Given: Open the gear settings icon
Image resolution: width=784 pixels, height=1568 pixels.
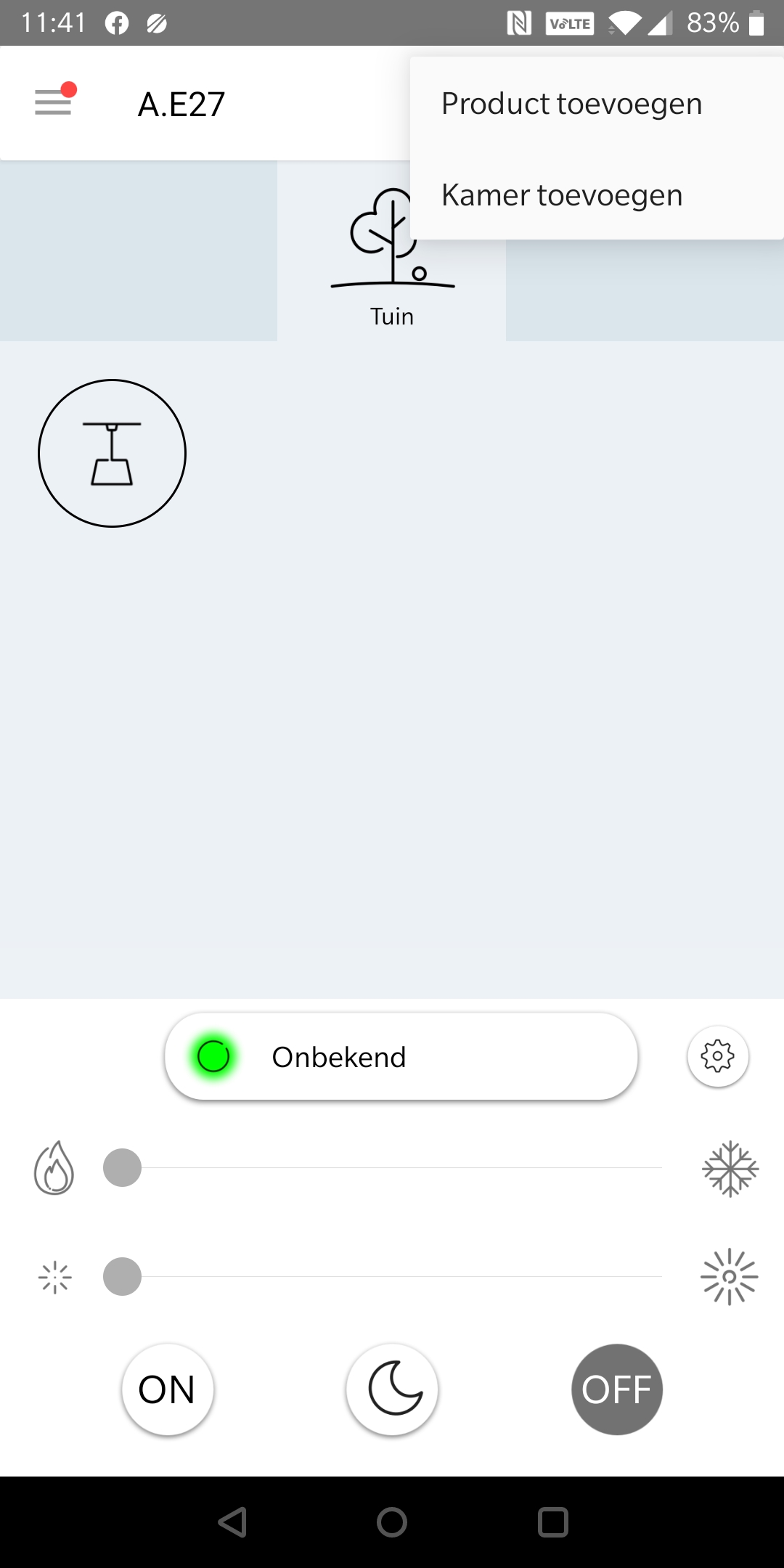Looking at the screenshot, I should coord(717,1056).
